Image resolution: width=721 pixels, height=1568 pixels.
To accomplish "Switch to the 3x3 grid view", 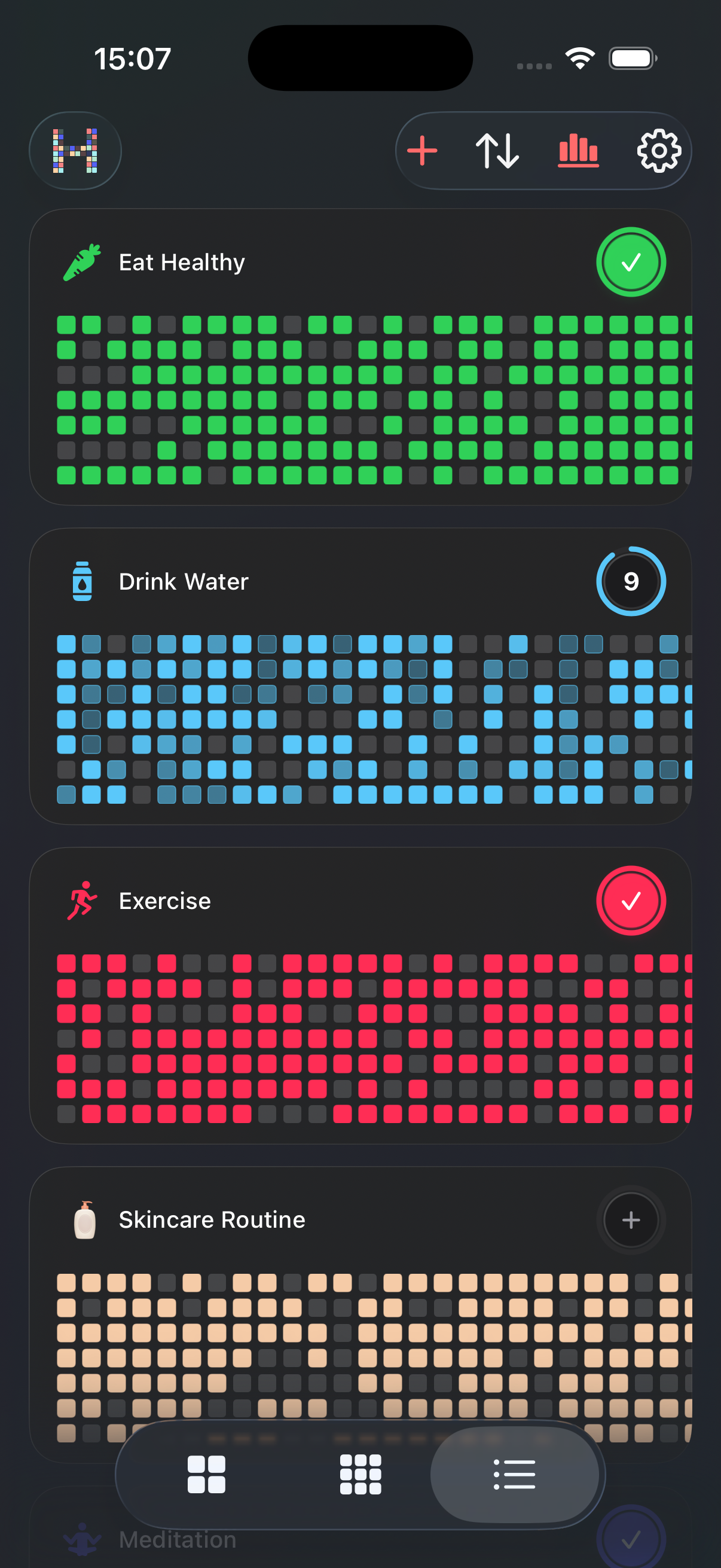I will tap(360, 1474).
